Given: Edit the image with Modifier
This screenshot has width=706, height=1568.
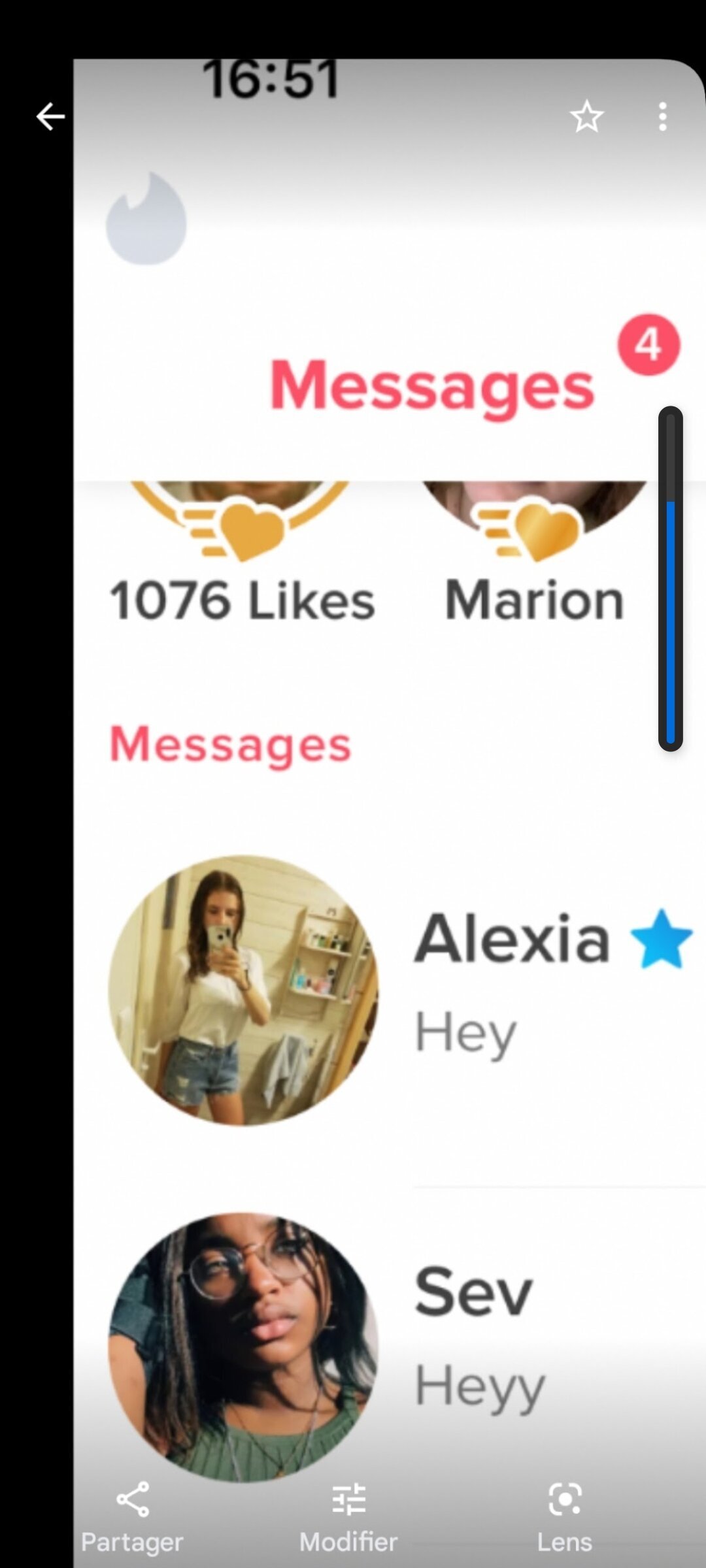Looking at the screenshot, I should pyautogui.click(x=348, y=1517).
